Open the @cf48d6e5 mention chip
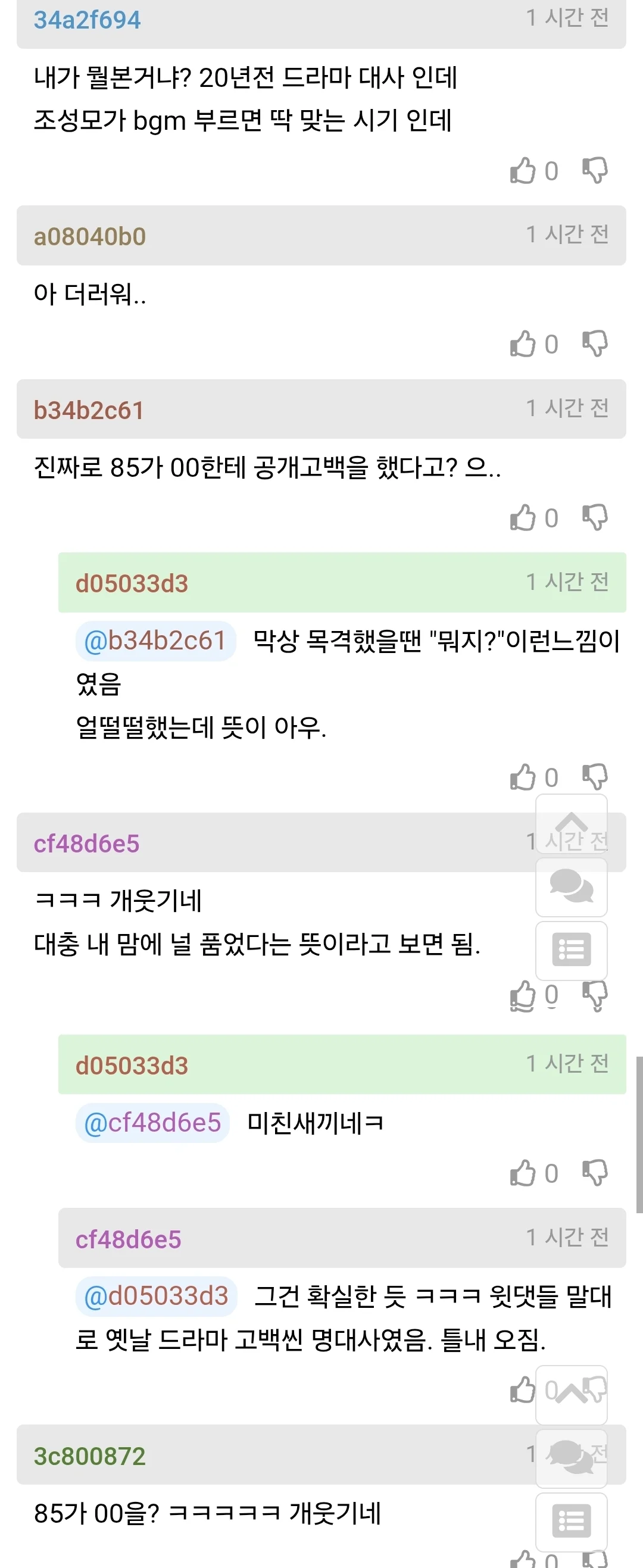 click(x=153, y=1123)
